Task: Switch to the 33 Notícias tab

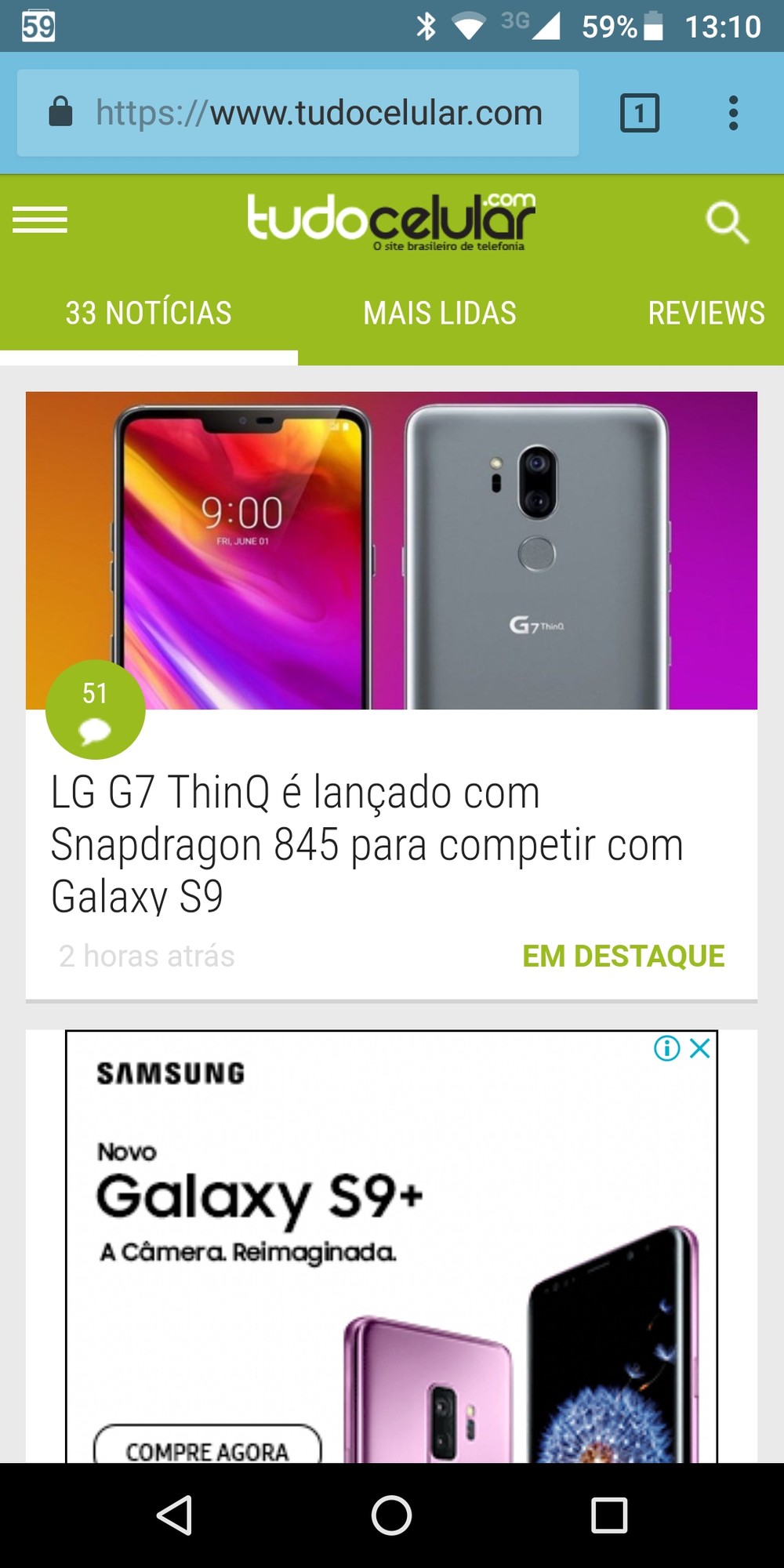Action: (x=149, y=314)
